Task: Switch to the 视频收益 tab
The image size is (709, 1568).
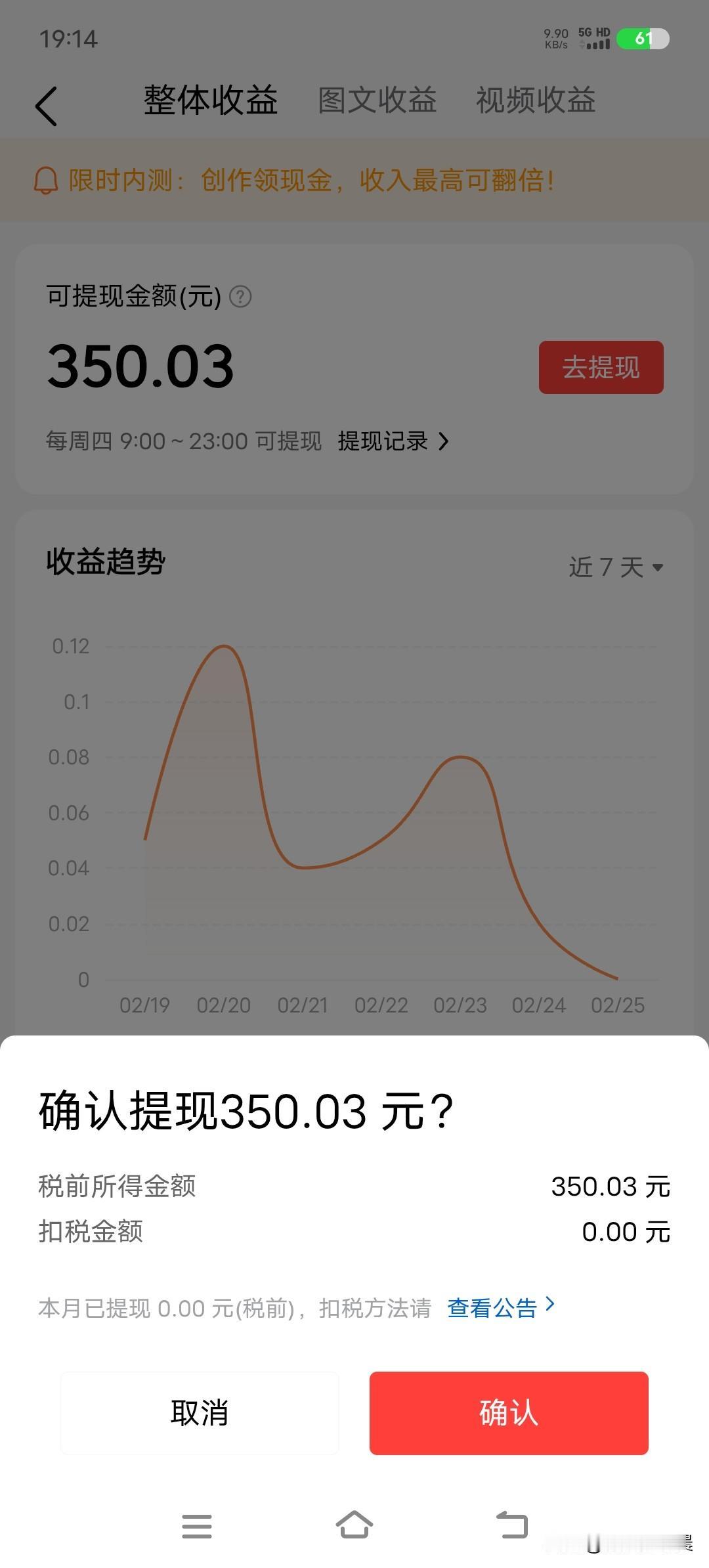Action: [536, 101]
